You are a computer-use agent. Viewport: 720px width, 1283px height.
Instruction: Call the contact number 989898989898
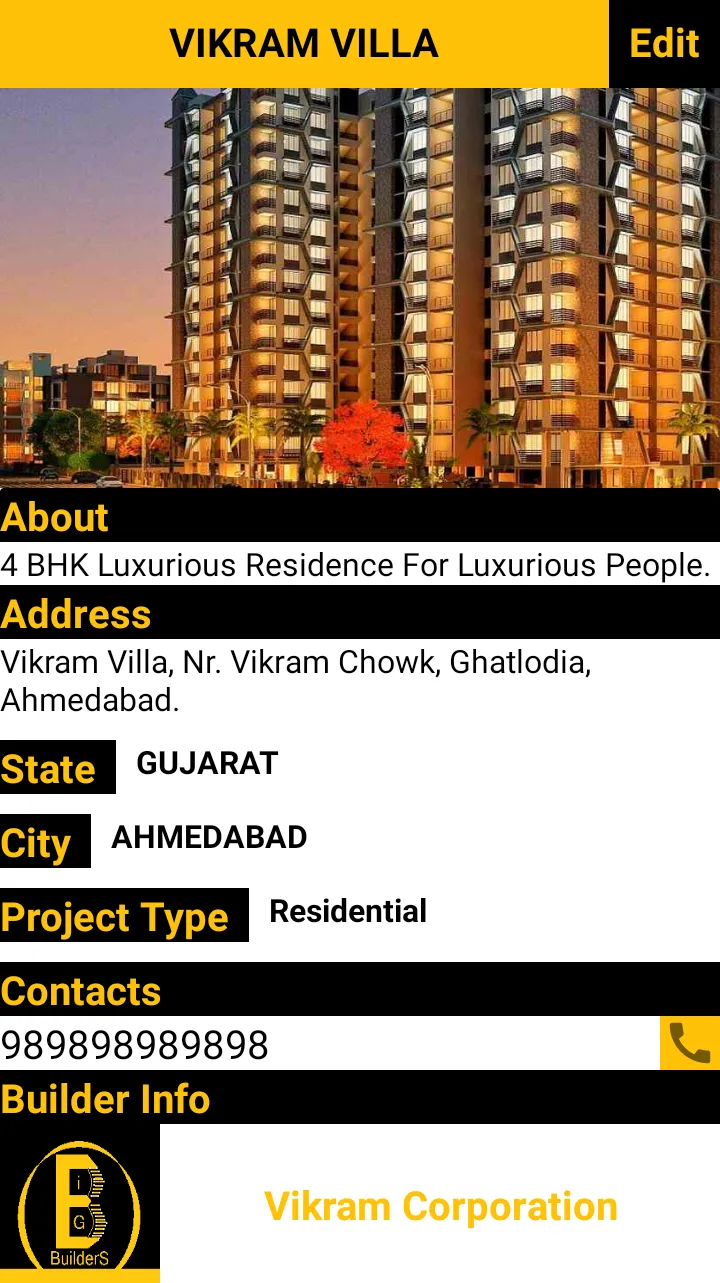pos(689,1043)
